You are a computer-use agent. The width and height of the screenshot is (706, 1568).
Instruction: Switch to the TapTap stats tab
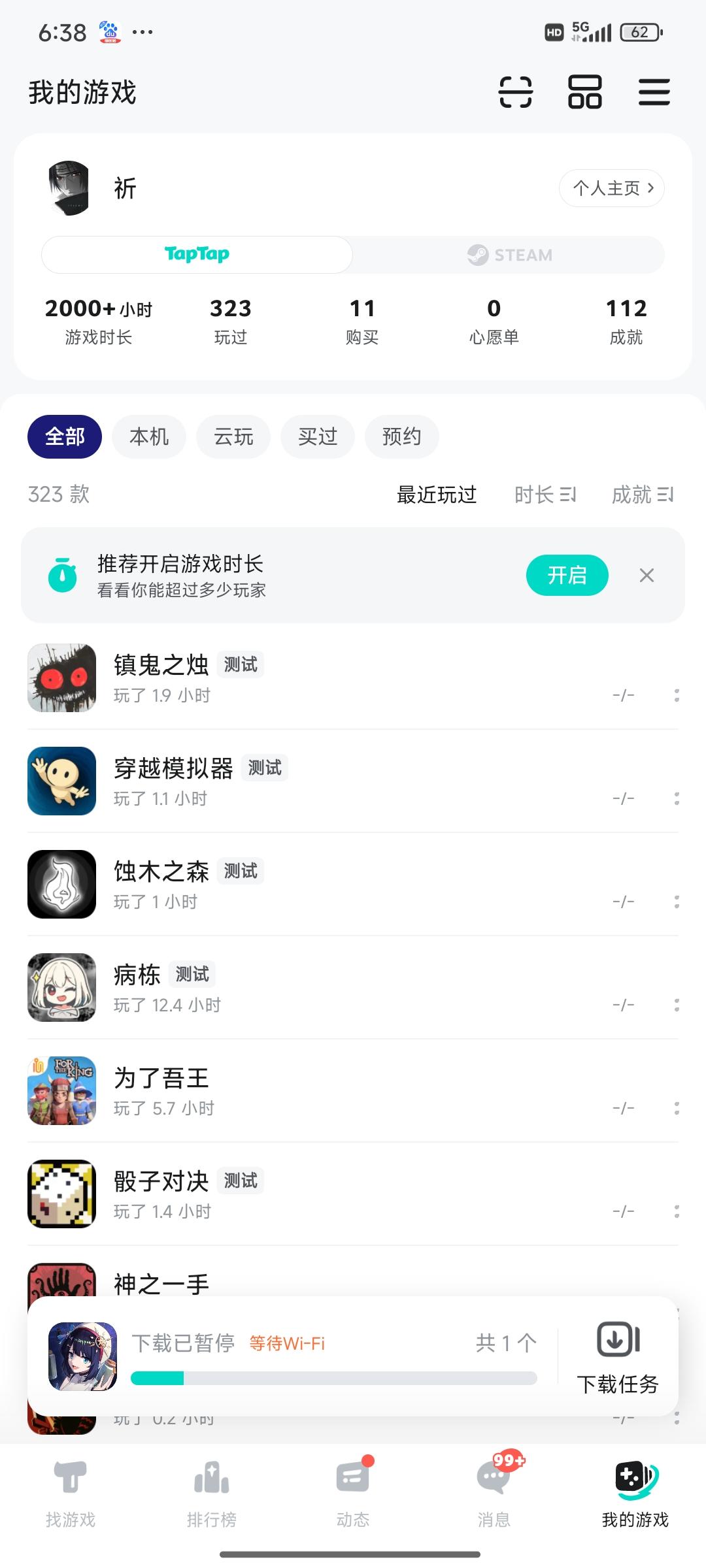coord(196,255)
